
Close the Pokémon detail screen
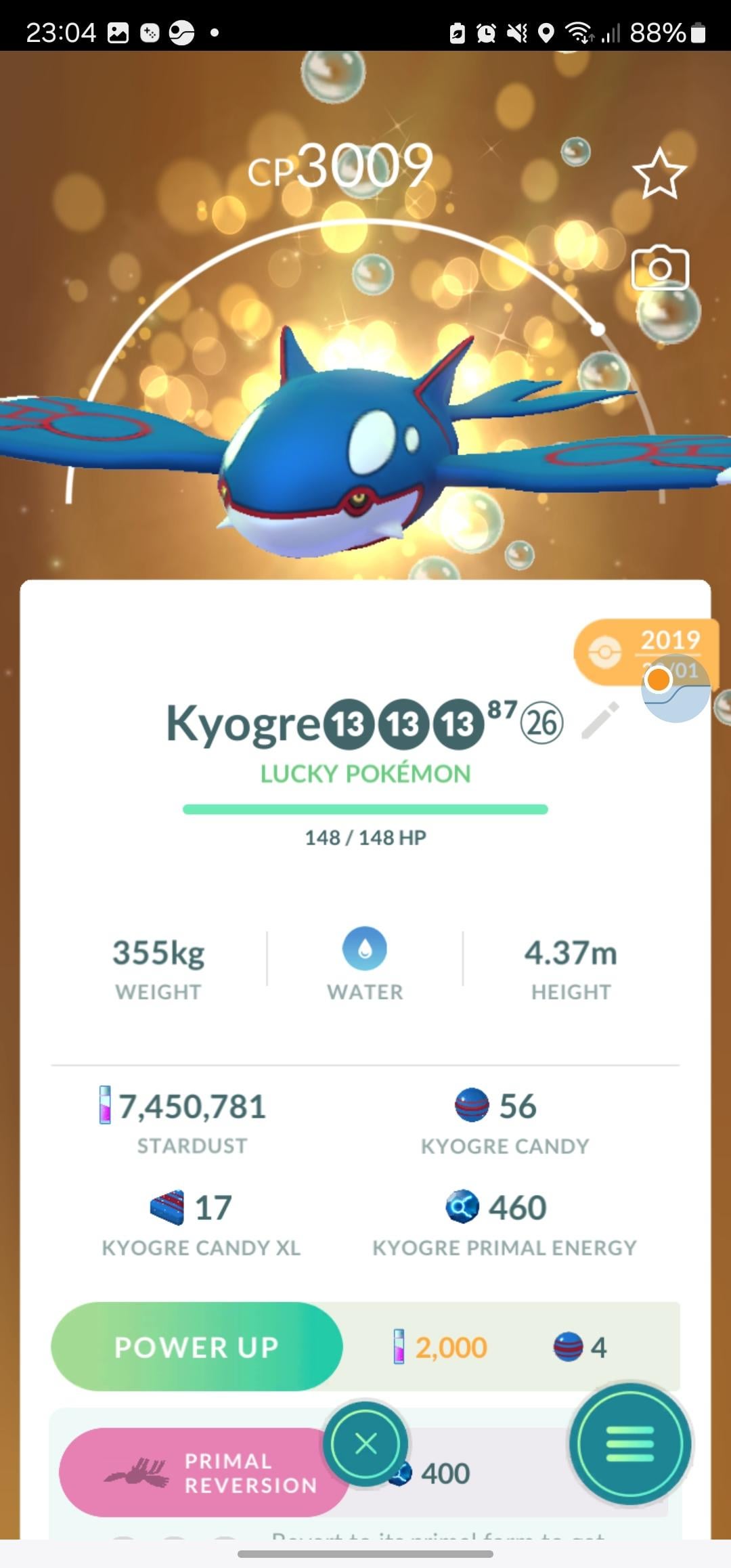click(x=365, y=1444)
